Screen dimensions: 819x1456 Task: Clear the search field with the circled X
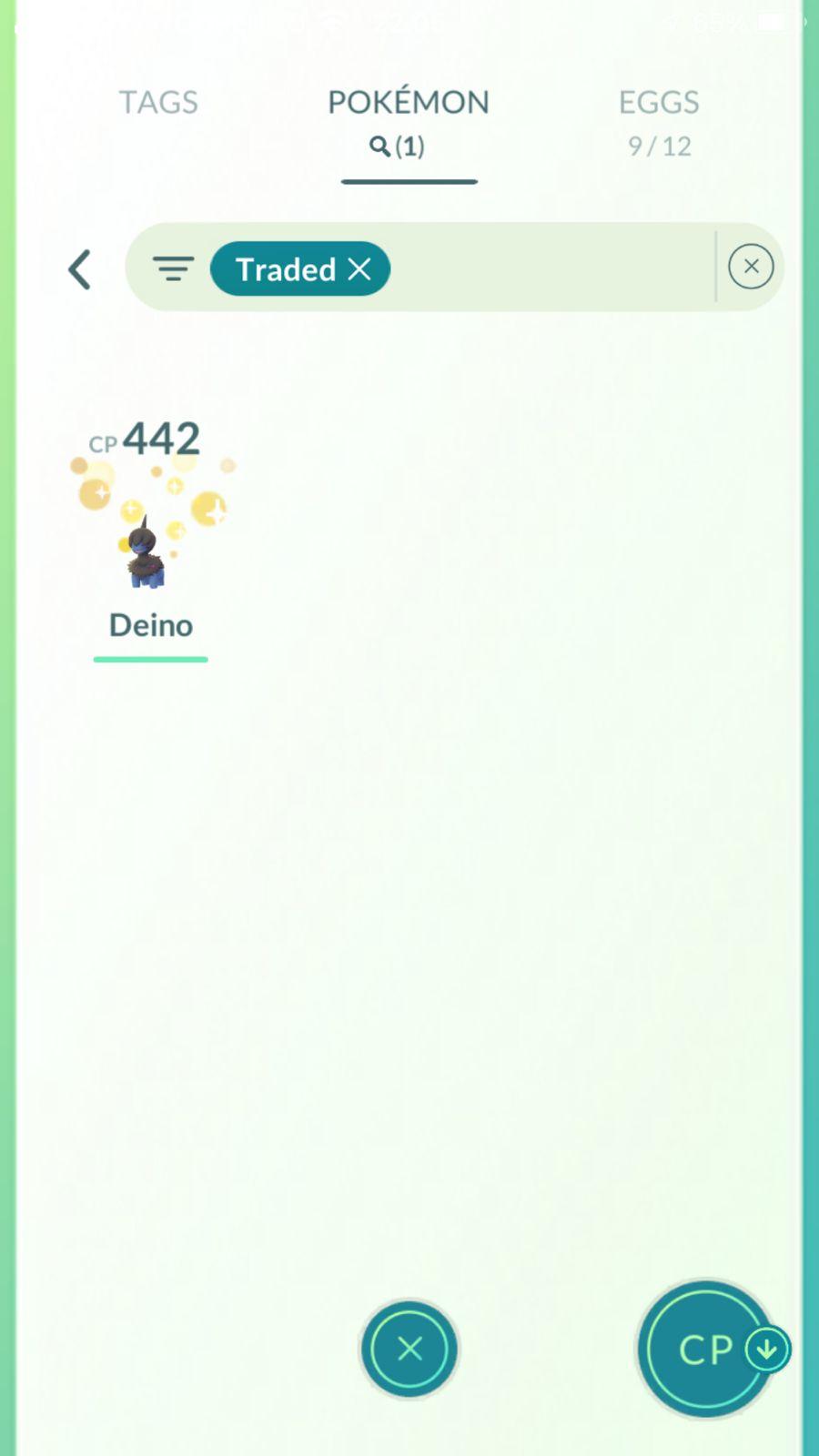pyautogui.click(x=751, y=267)
